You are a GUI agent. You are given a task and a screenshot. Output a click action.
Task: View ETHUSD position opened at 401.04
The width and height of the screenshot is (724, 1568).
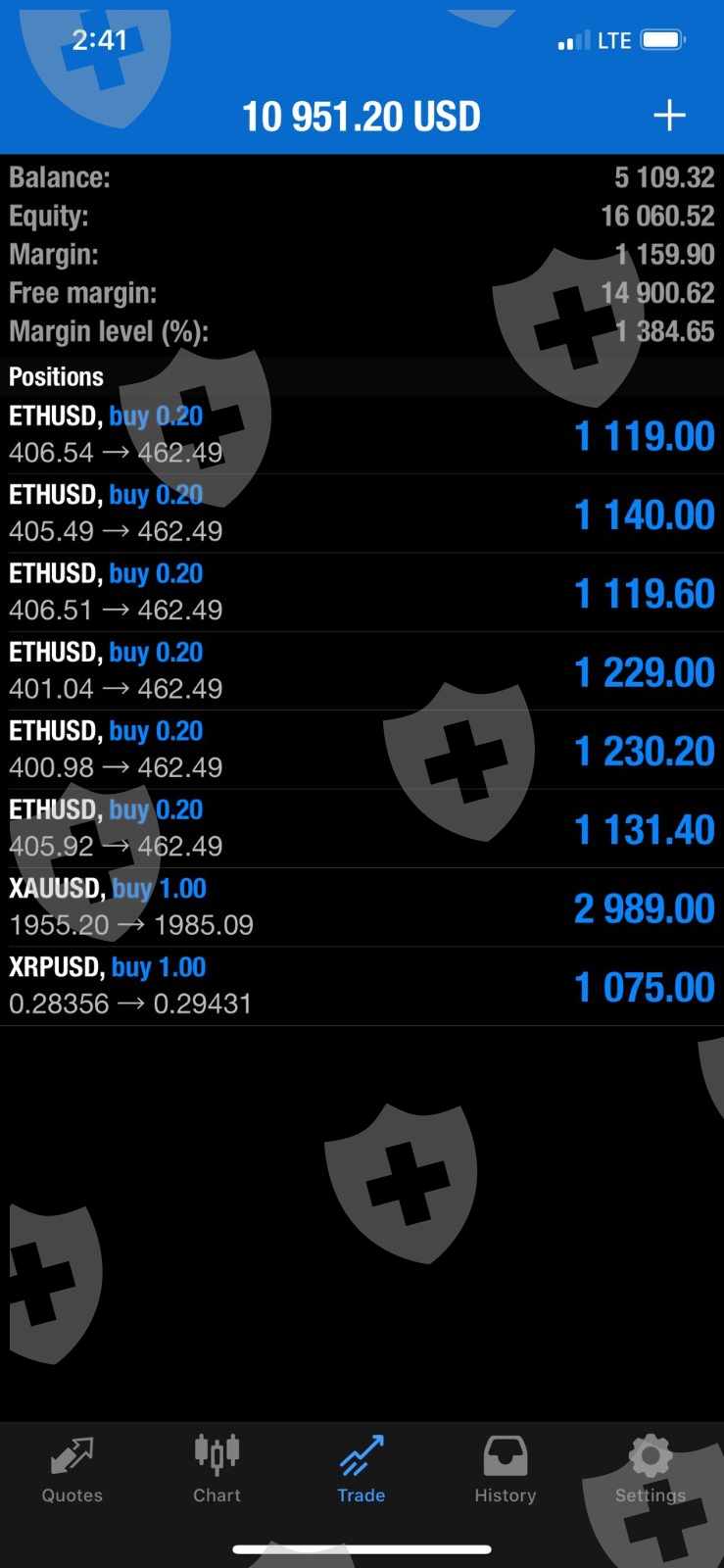pyautogui.click(x=362, y=671)
